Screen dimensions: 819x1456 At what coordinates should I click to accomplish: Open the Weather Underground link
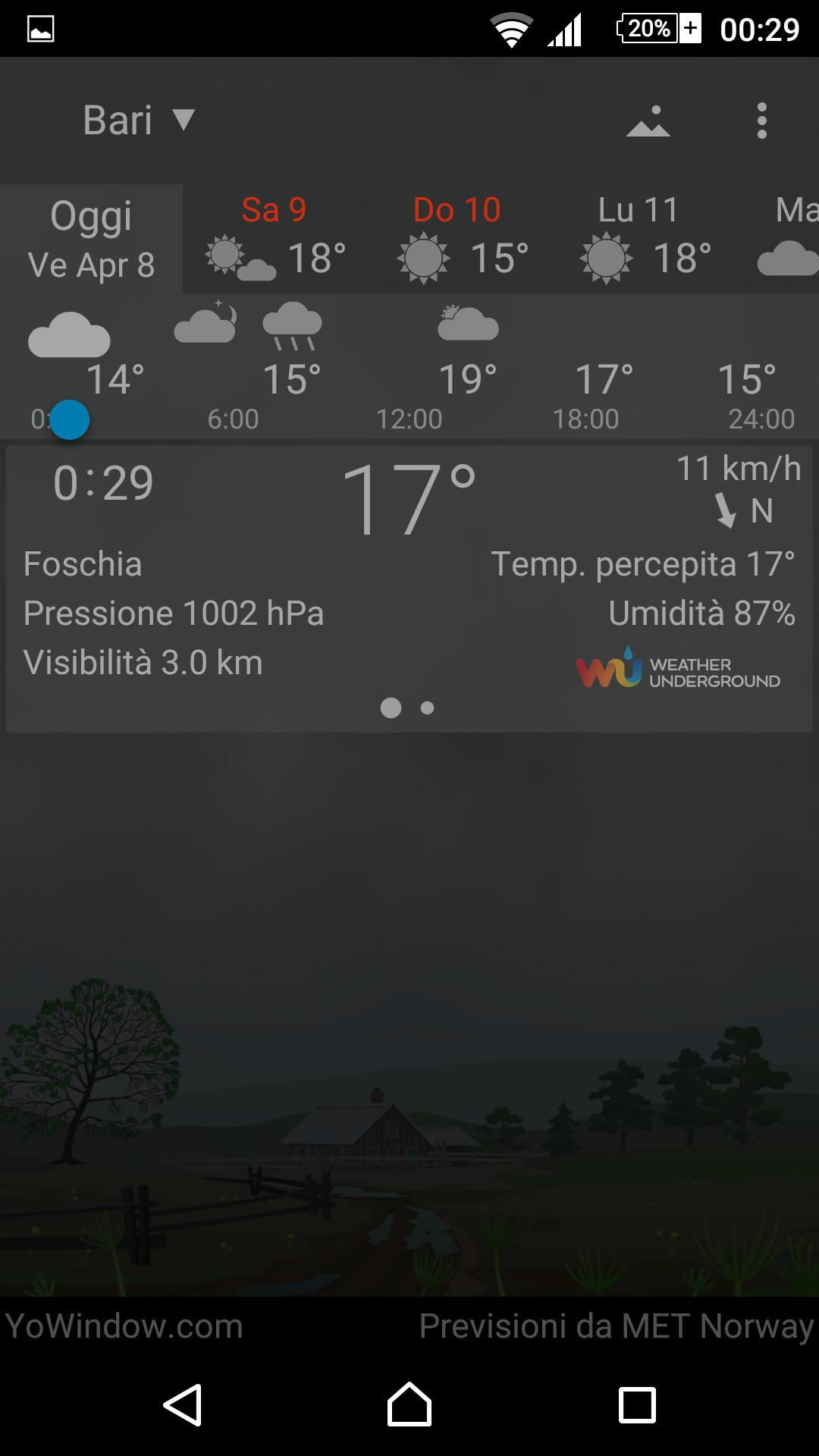click(677, 669)
